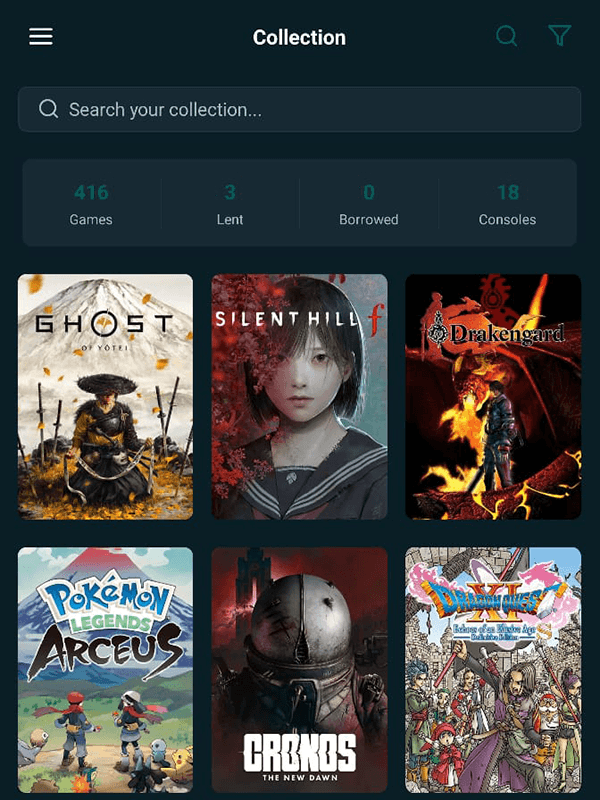The height and width of the screenshot is (800, 600).
Task: Open the Dragon Quest XI game
Action: coord(493,669)
